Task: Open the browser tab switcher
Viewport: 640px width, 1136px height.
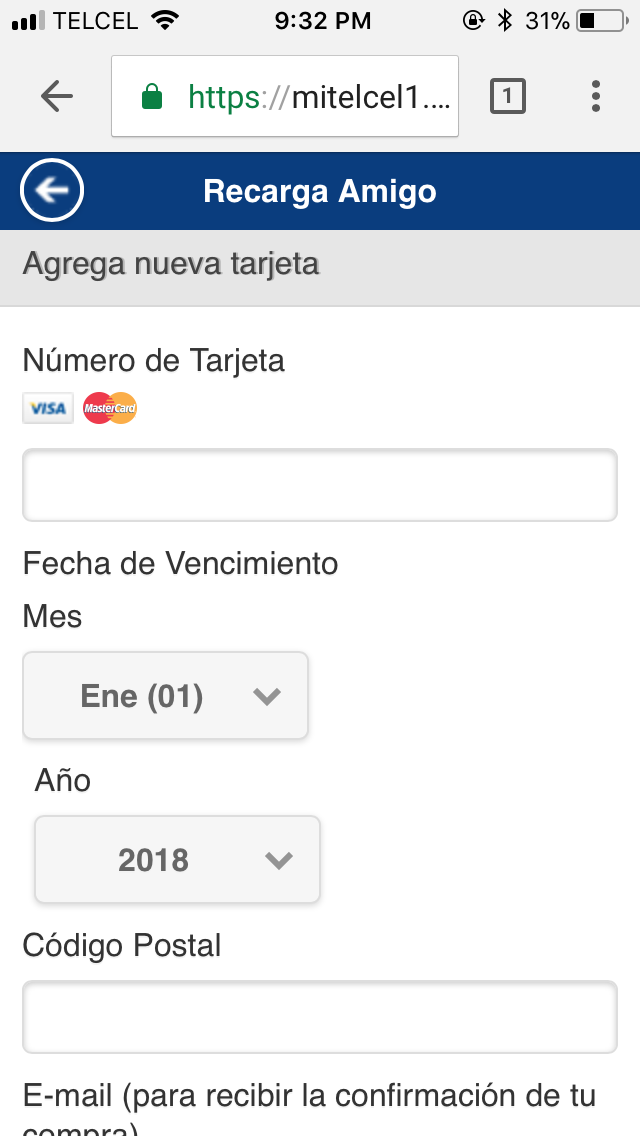Action: pos(507,96)
